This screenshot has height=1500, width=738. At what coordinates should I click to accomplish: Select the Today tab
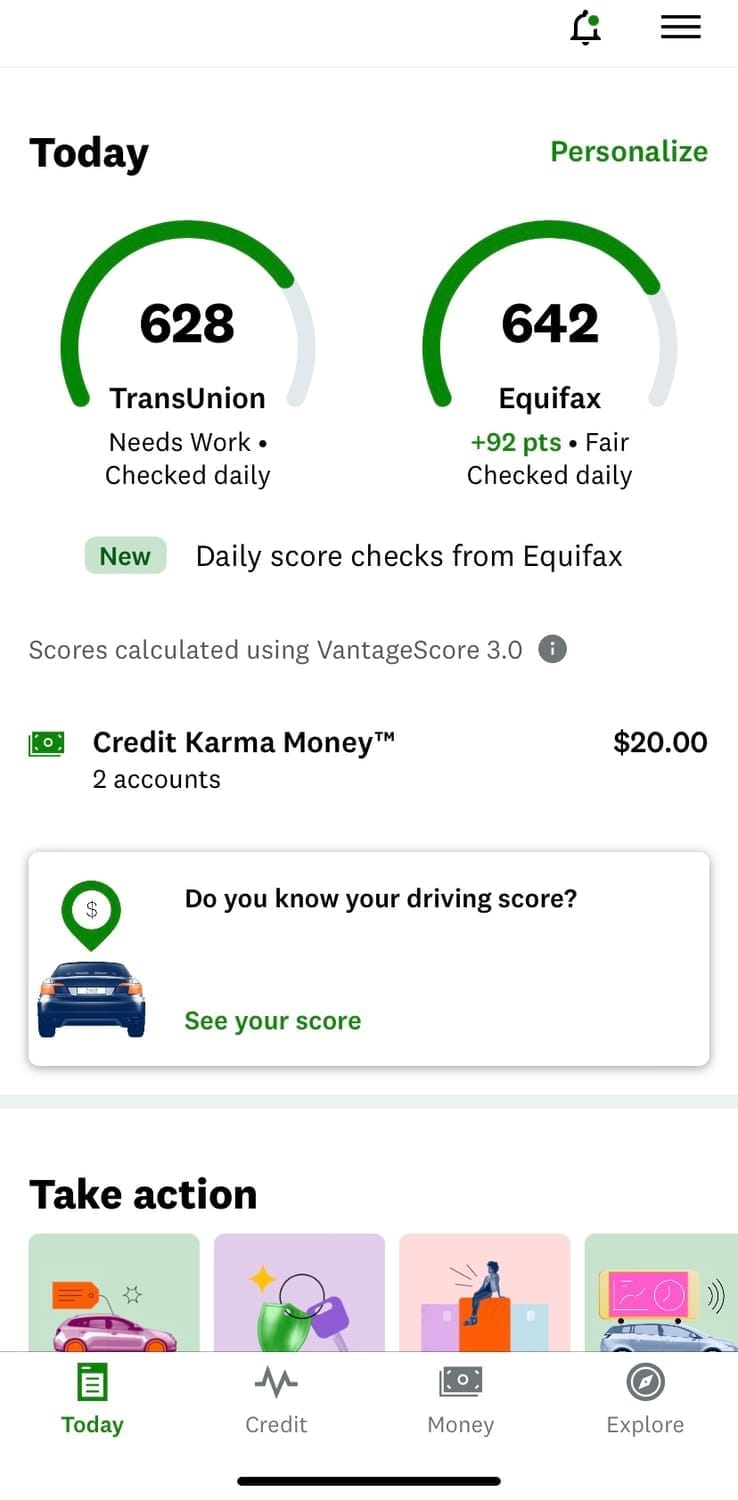(x=92, y=1400)
